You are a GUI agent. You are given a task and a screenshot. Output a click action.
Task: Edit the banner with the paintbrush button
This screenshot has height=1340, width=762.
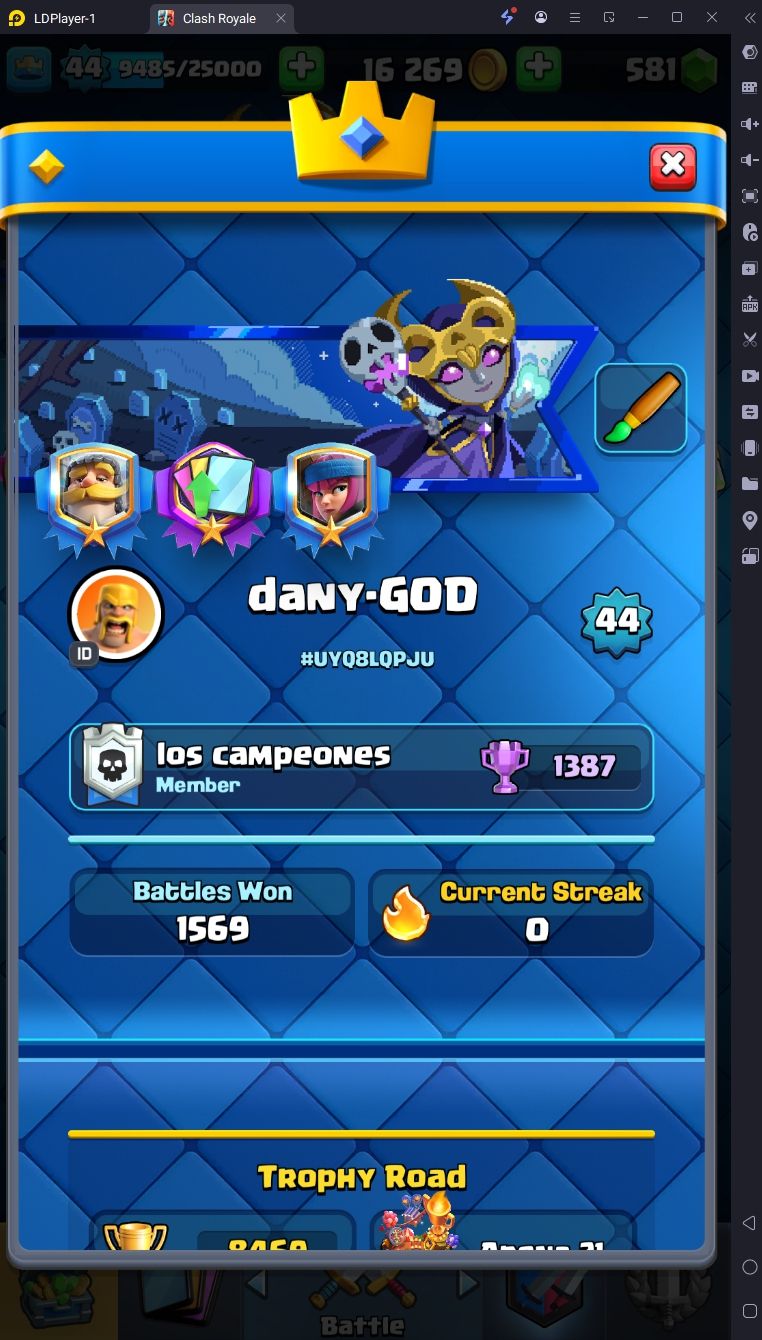[641, 408]
